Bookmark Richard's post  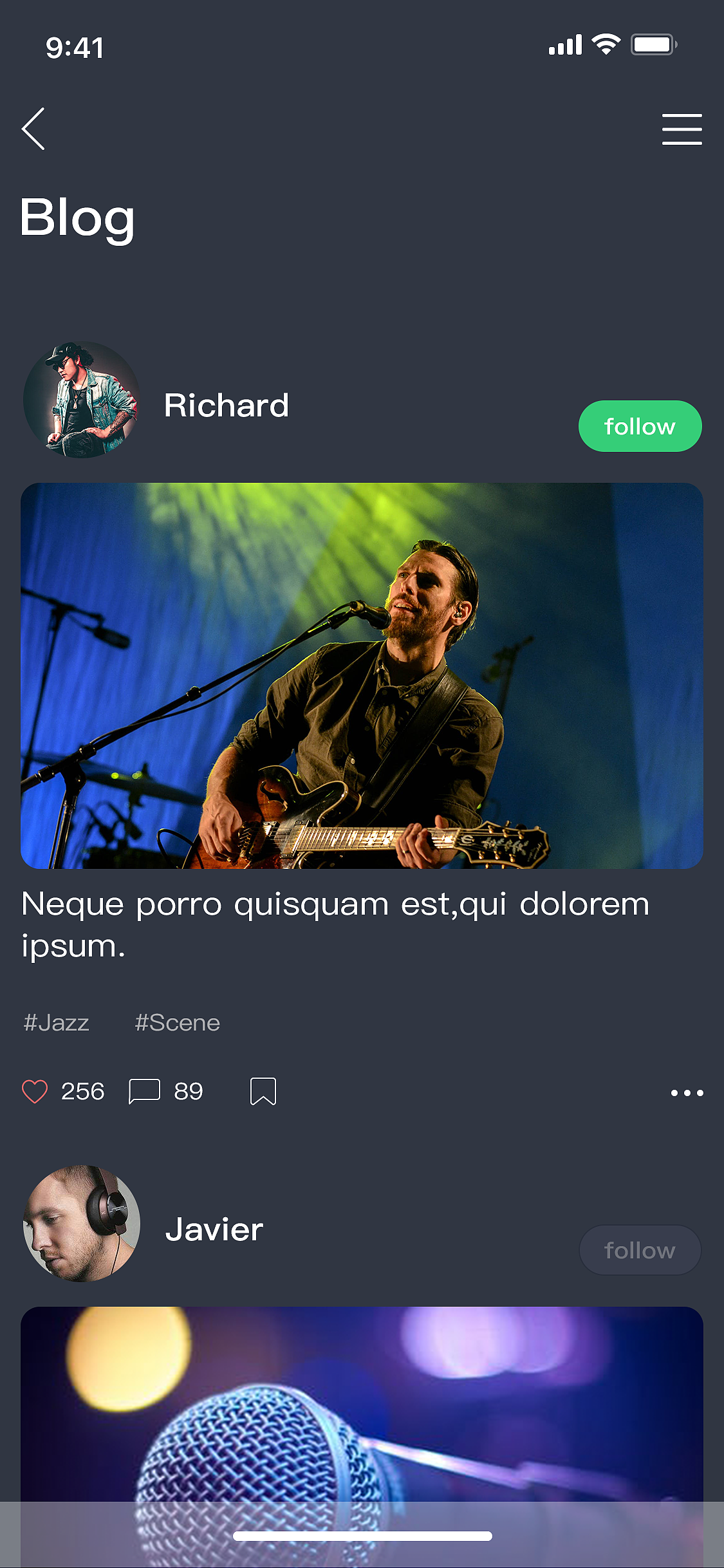click(x=263, y=1092)
